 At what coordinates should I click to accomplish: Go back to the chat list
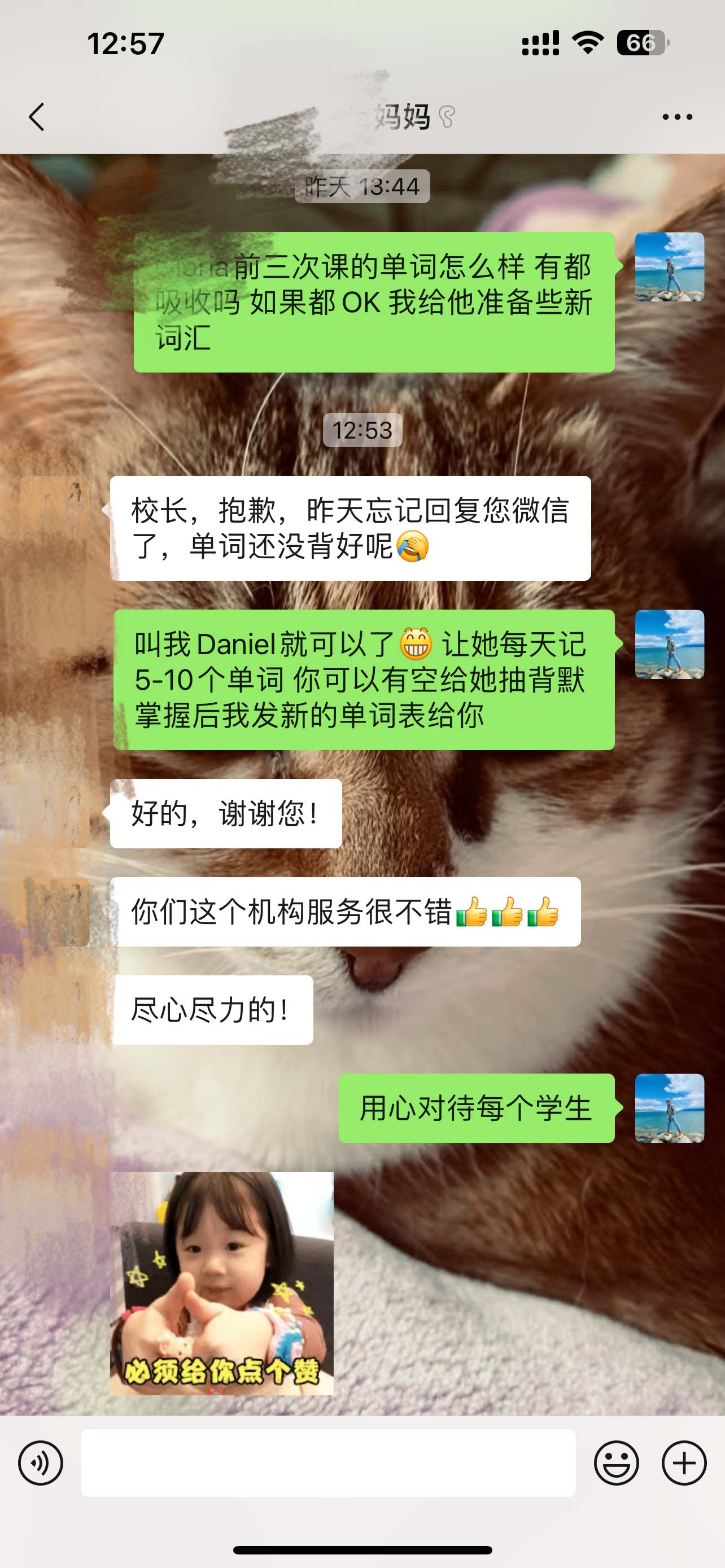tap(37, 117)
